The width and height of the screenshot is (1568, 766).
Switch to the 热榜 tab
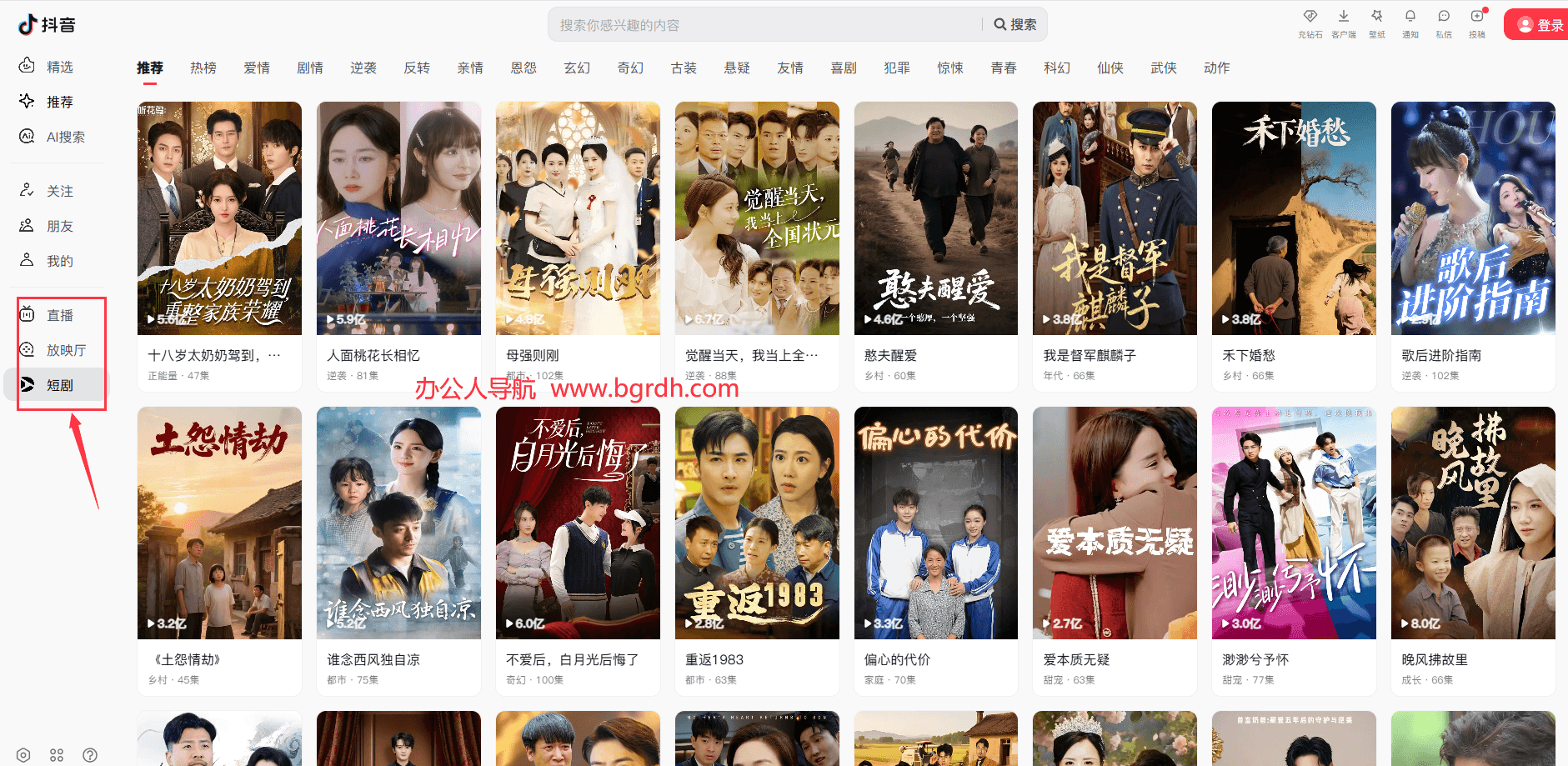tap(203, 68)
